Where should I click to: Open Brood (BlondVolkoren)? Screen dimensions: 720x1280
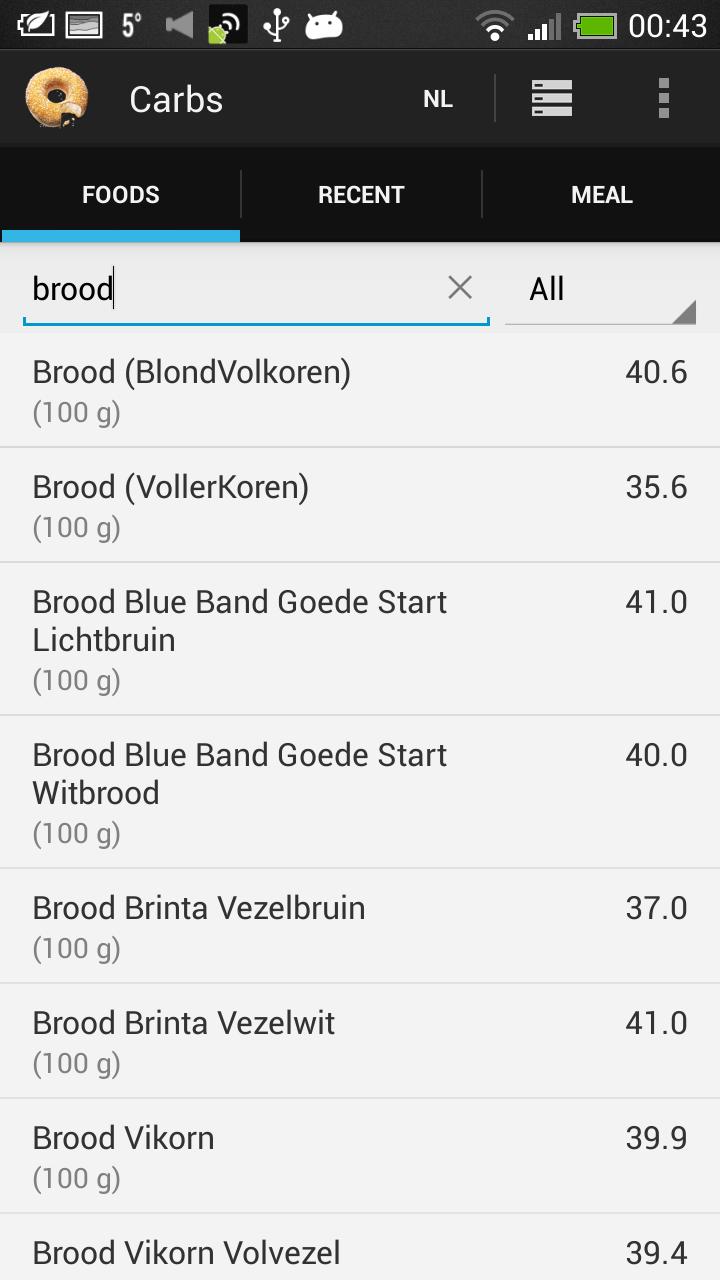coord(360,390)
